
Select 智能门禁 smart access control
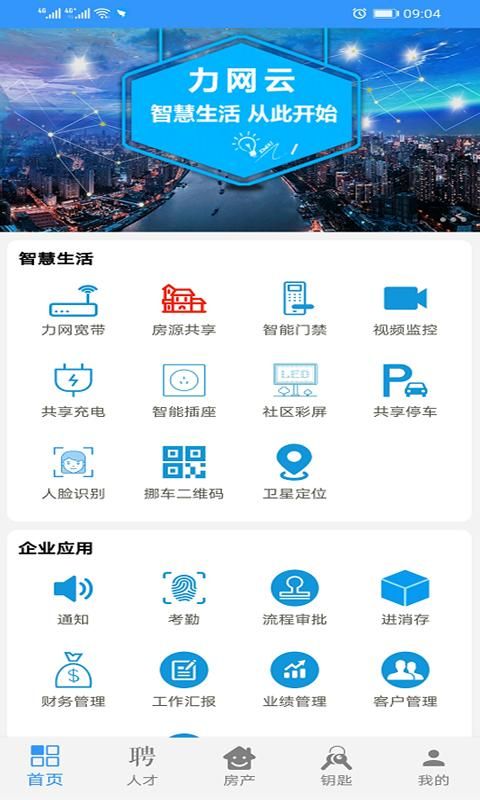coord(294,310)
